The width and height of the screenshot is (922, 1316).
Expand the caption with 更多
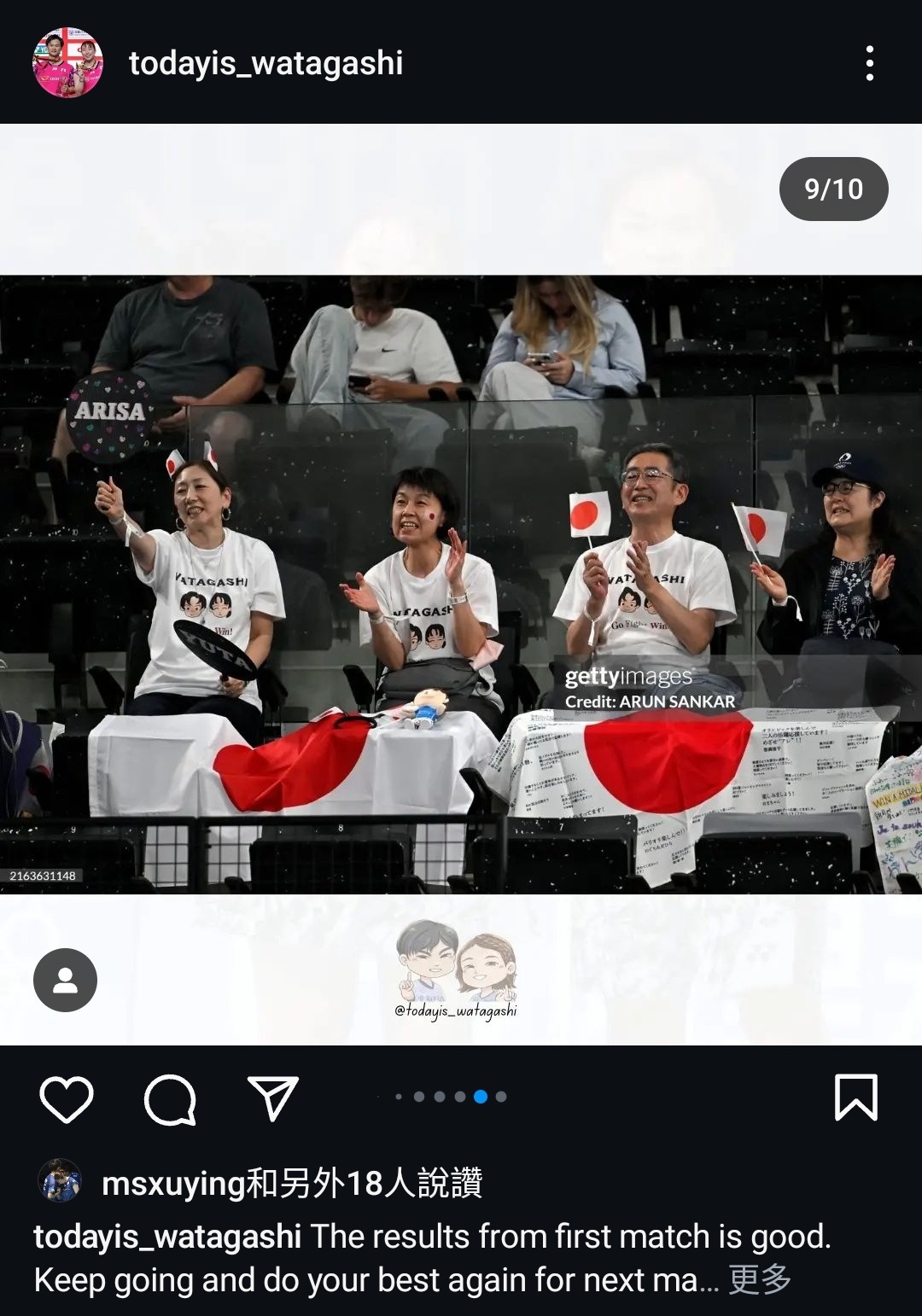(x=760, y=1280)
